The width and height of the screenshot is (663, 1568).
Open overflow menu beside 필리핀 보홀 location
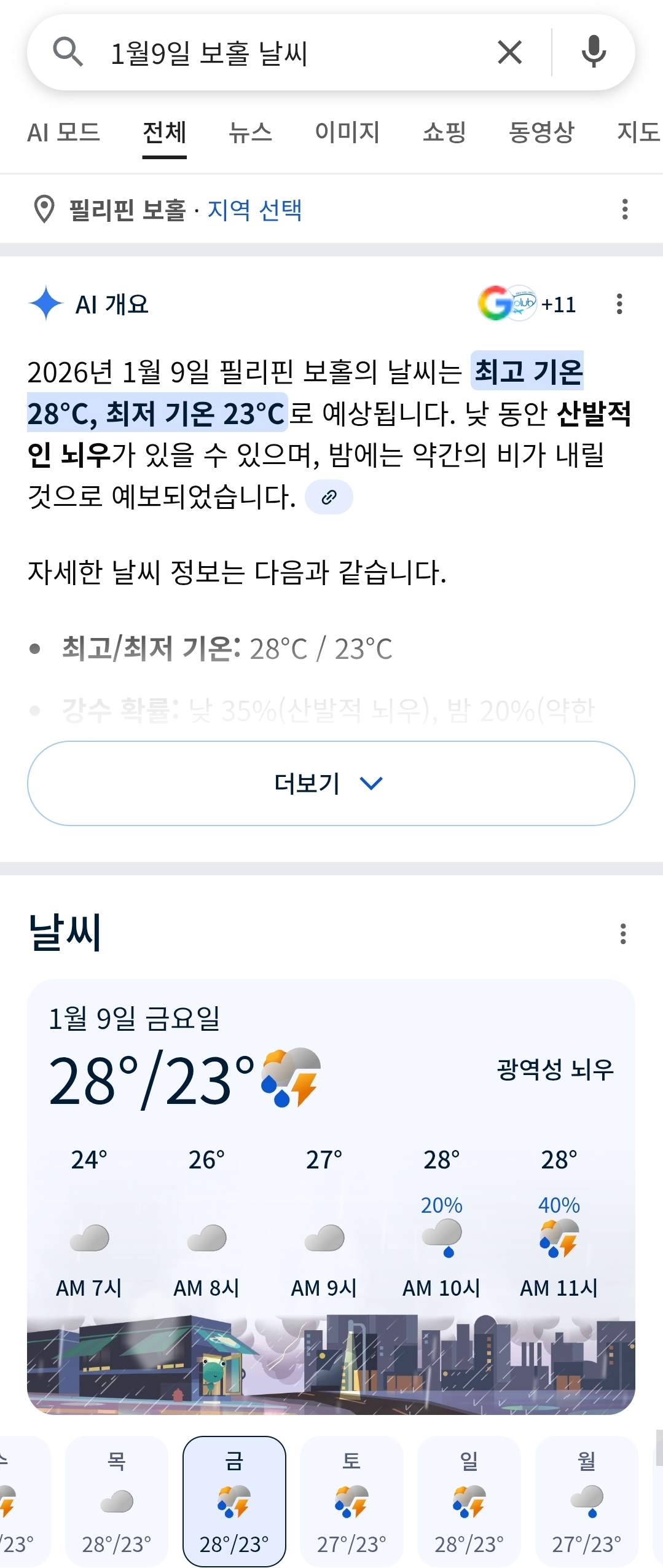coord(624,210)
